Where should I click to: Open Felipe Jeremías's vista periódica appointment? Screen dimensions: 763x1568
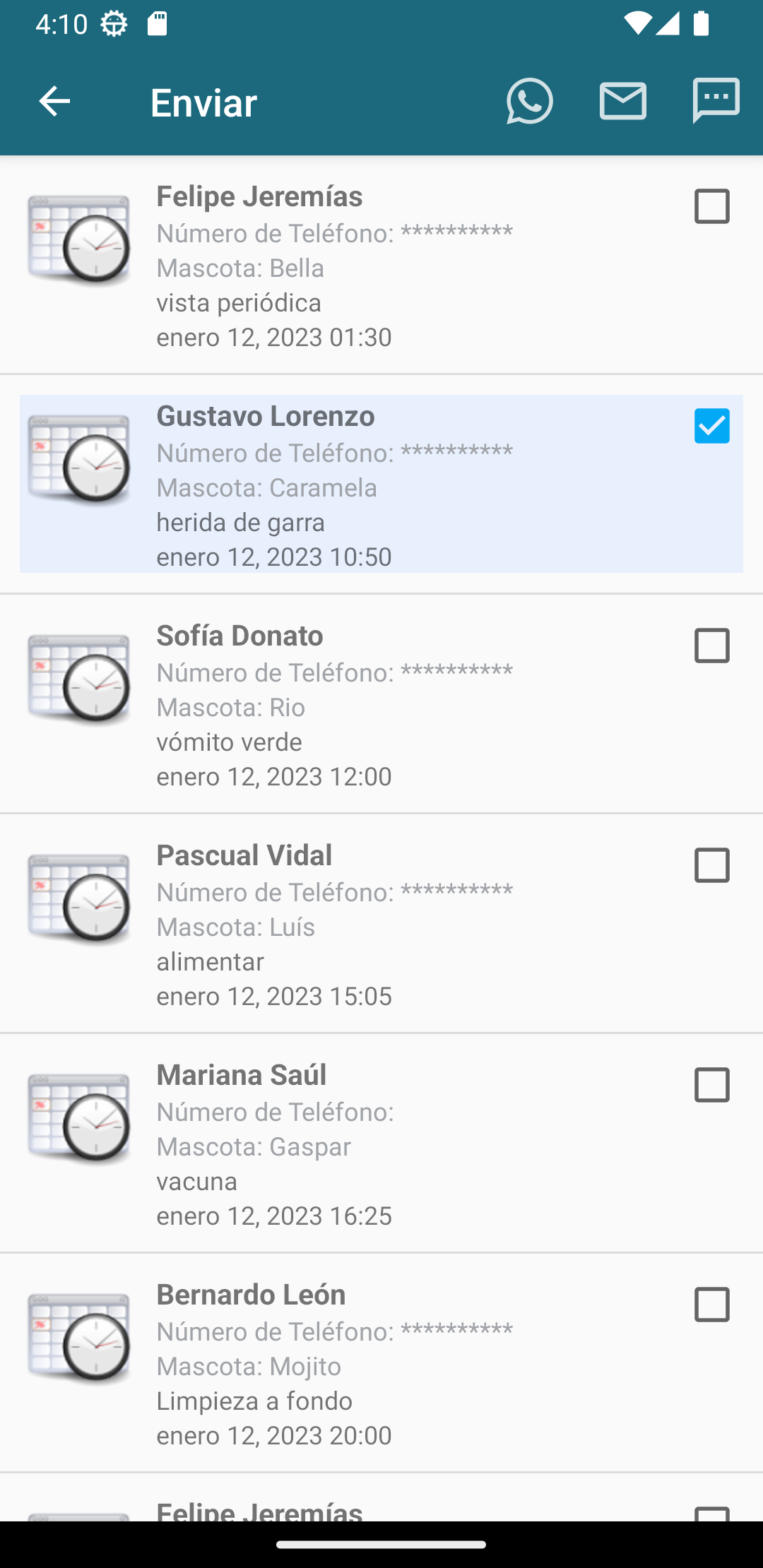(353, 267)
